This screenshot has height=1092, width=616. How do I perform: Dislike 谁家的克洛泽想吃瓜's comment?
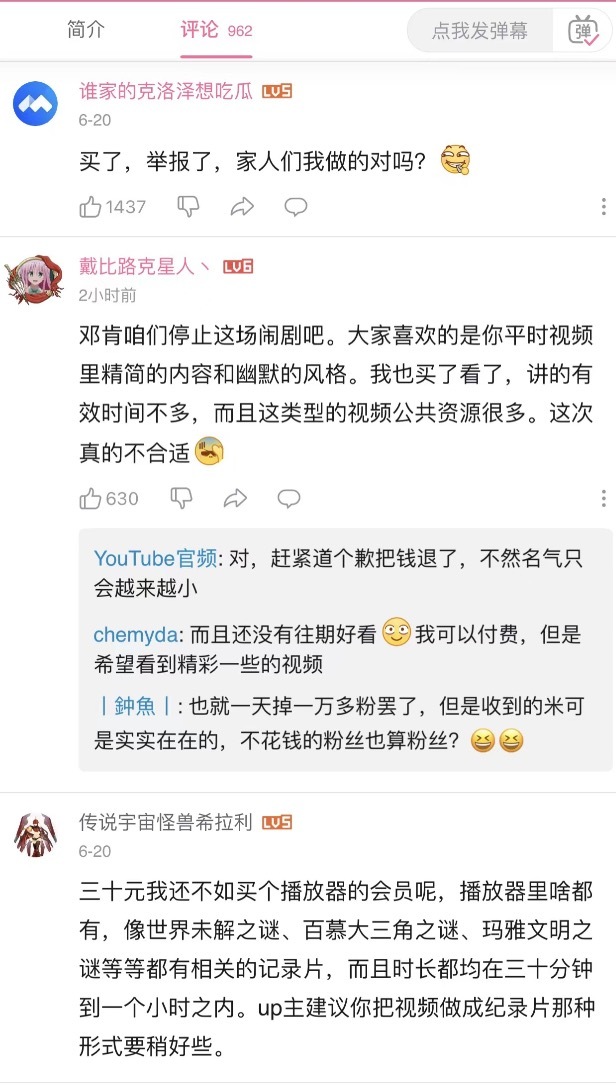pos(188,207)
